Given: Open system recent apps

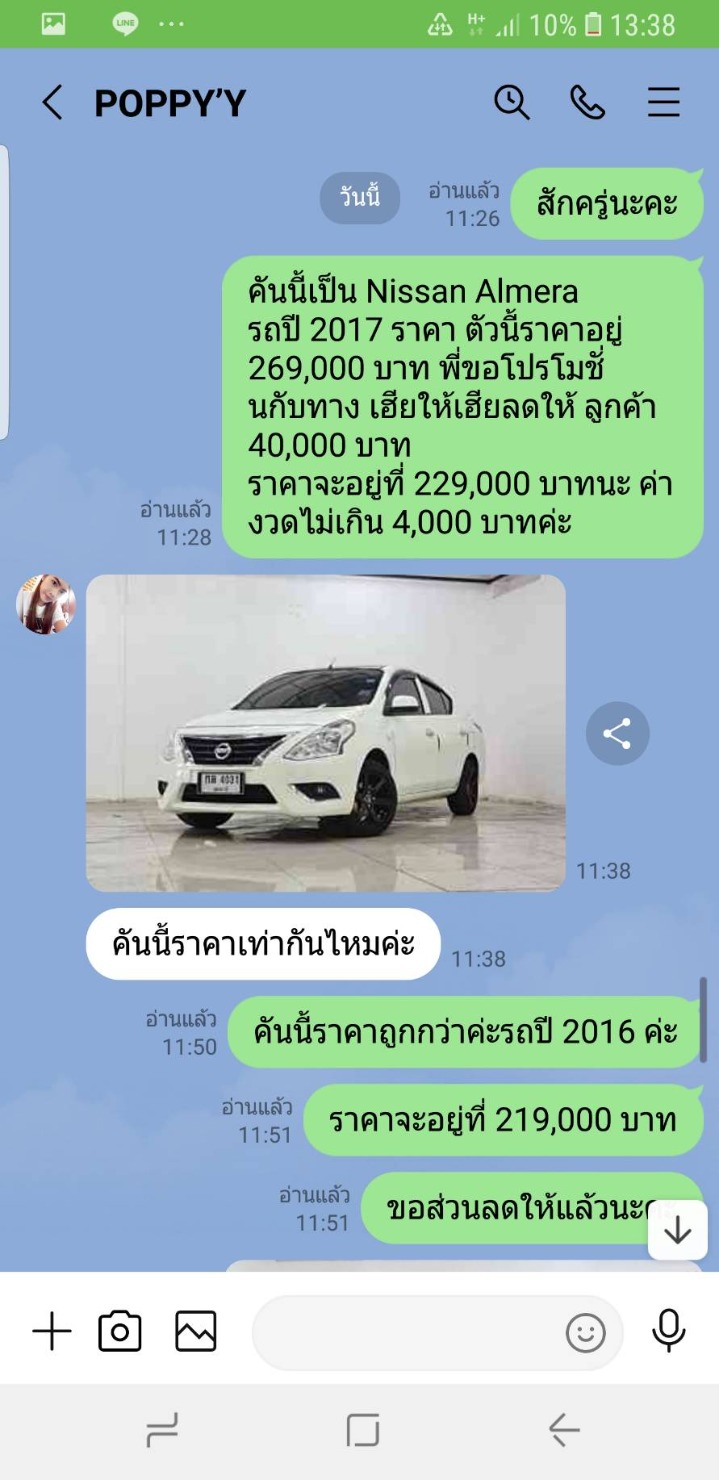Looking at the screenshot, I should pos(162,1431).
